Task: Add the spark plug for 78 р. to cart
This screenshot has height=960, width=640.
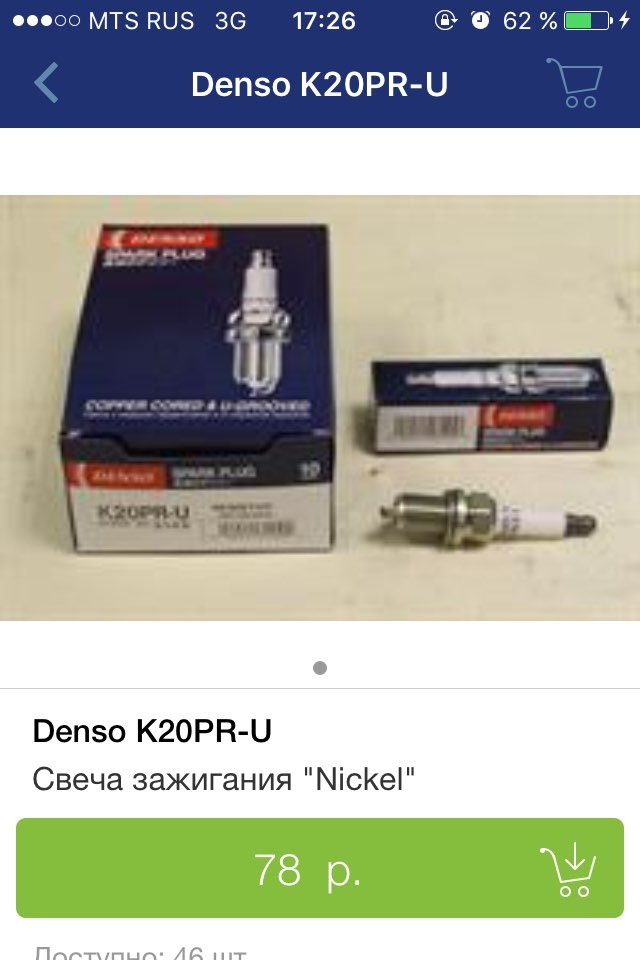Action: click(320, 868)
